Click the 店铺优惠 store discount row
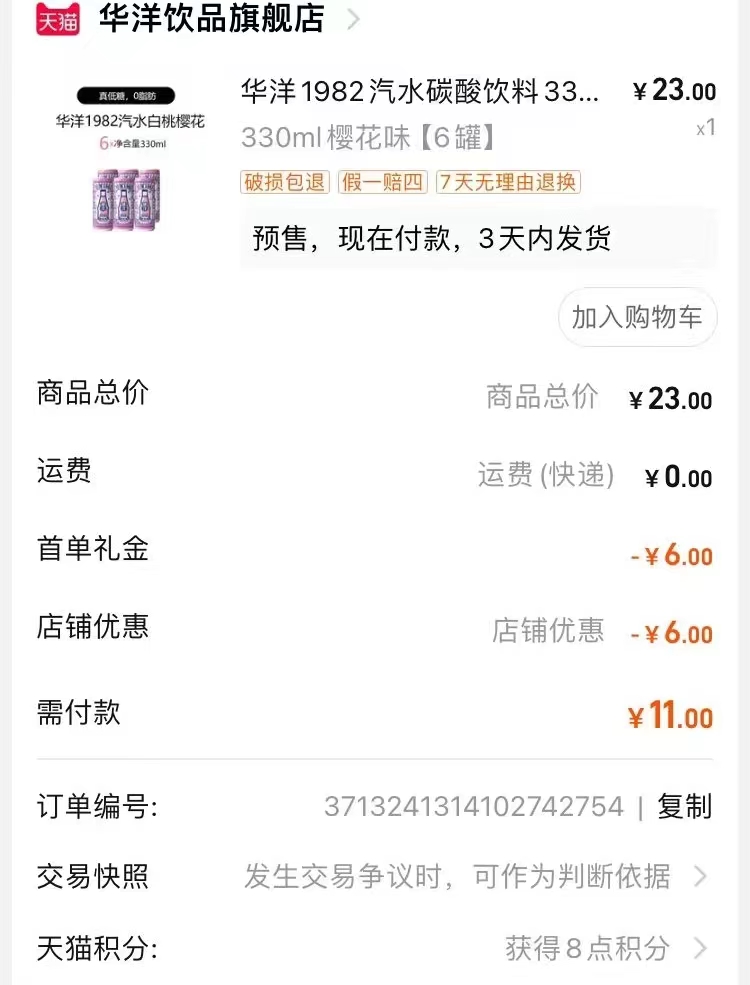750x985 pixels. click(x=375, y=630)
